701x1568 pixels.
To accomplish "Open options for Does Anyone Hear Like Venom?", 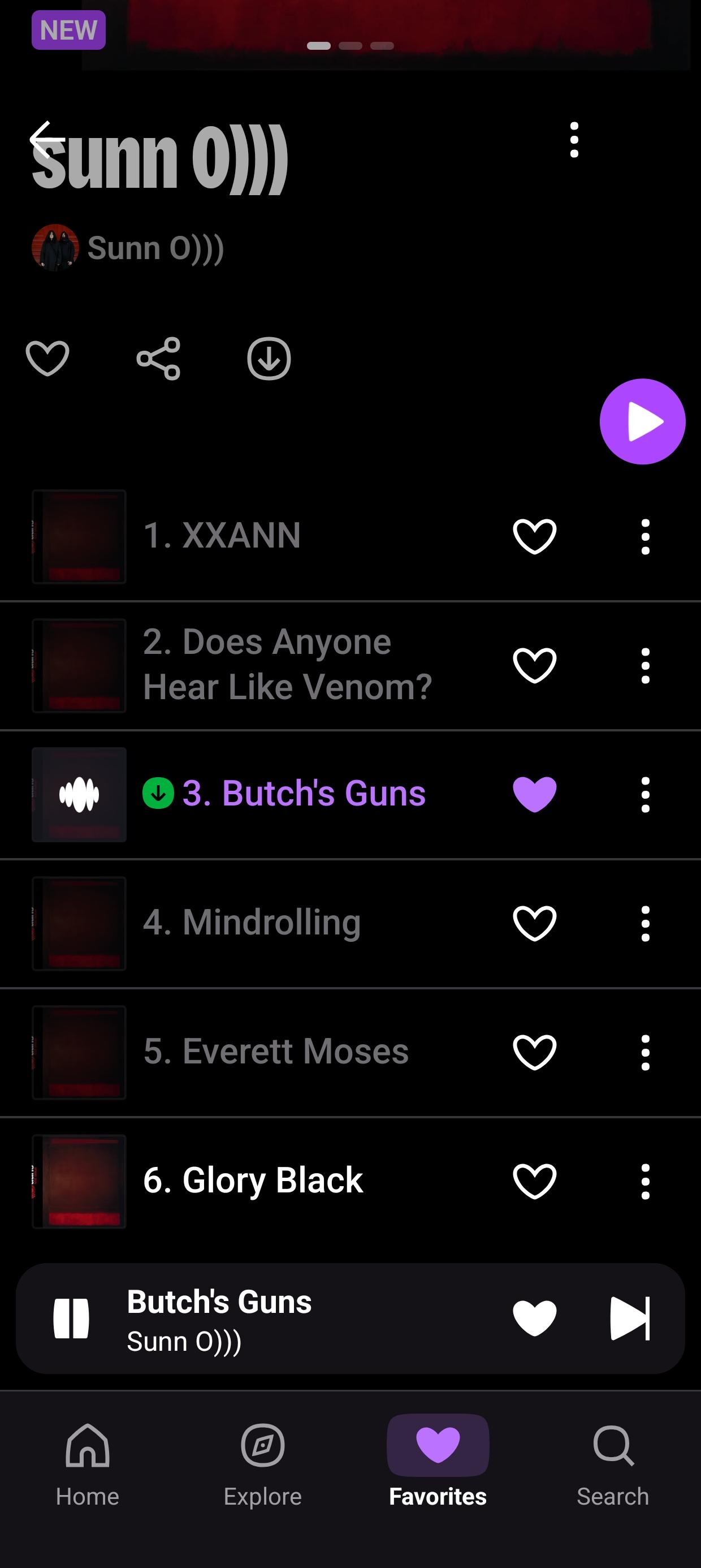I will [x=645, y=665].
